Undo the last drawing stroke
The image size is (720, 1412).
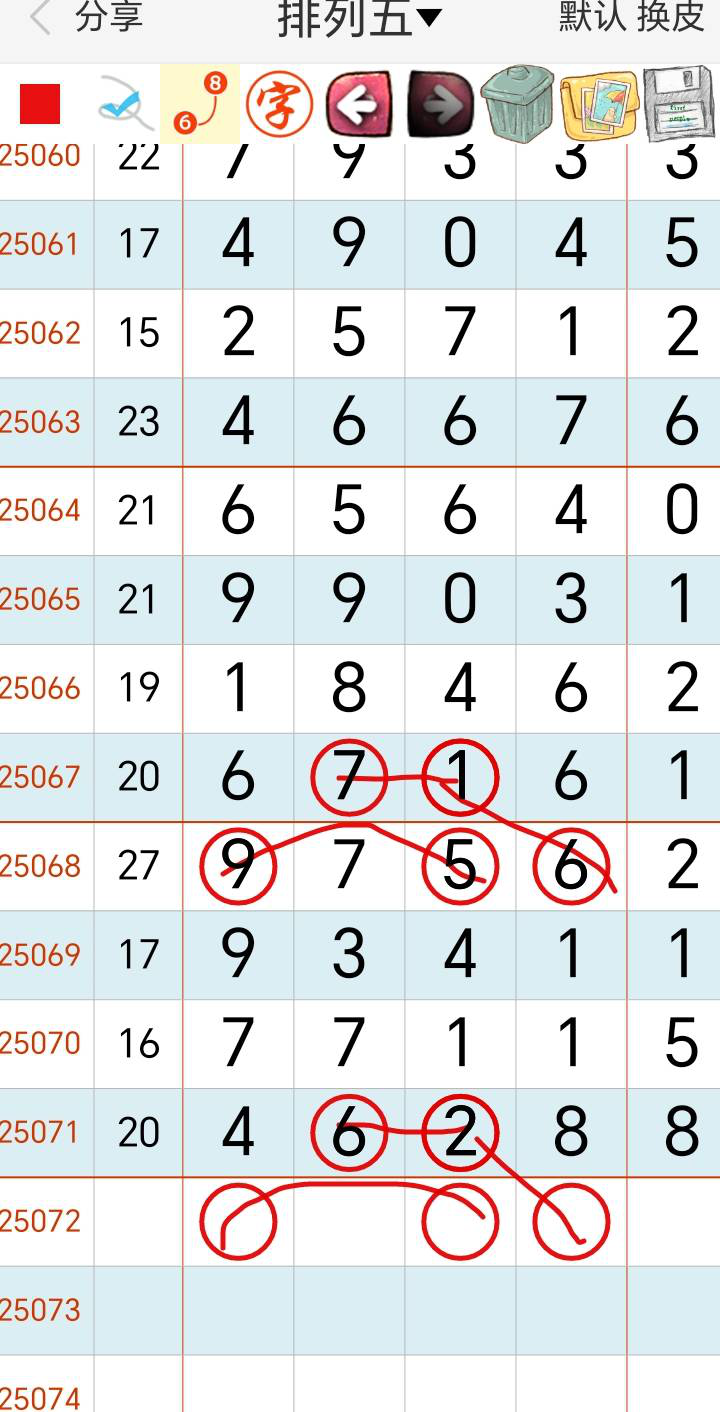(358, 104)
